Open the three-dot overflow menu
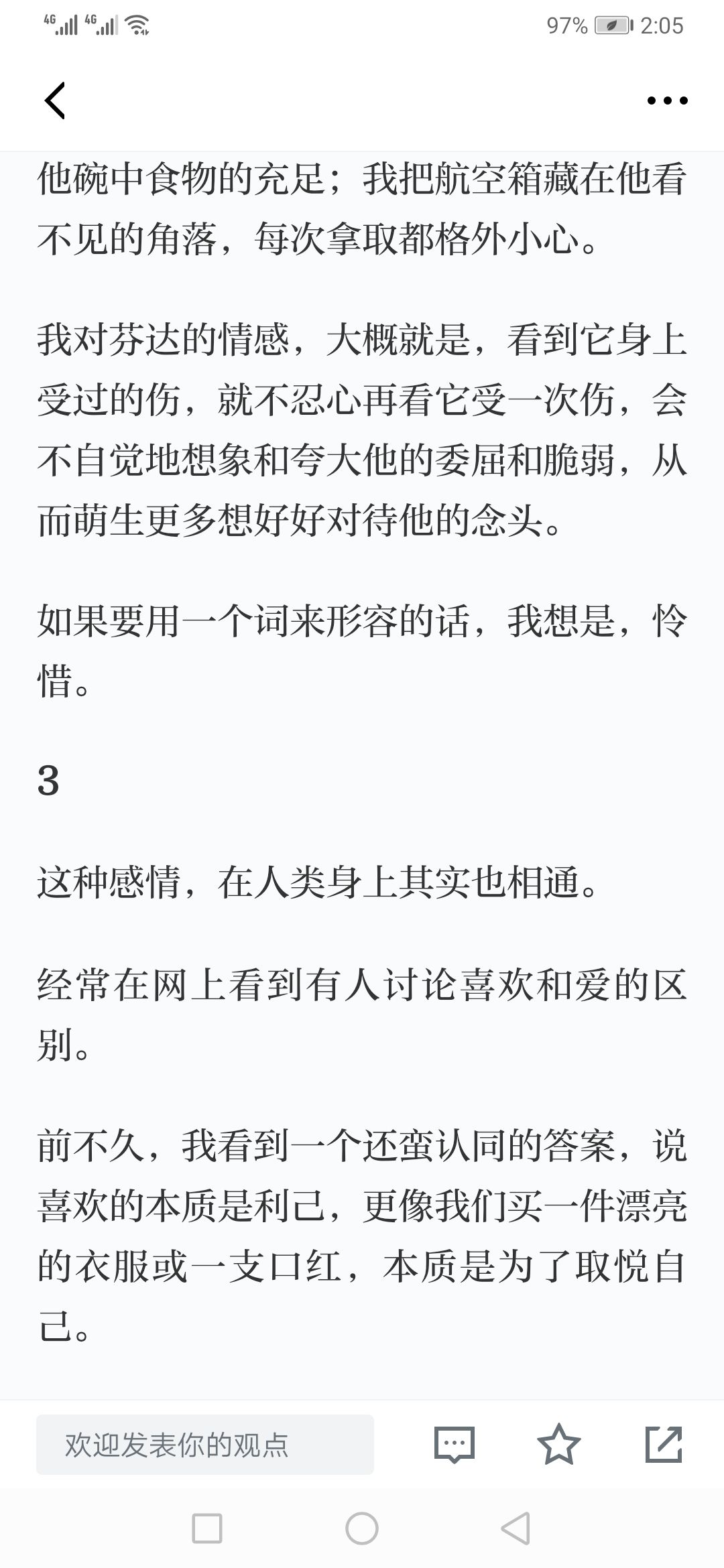Screen dimensions: 724x1568 667,101
